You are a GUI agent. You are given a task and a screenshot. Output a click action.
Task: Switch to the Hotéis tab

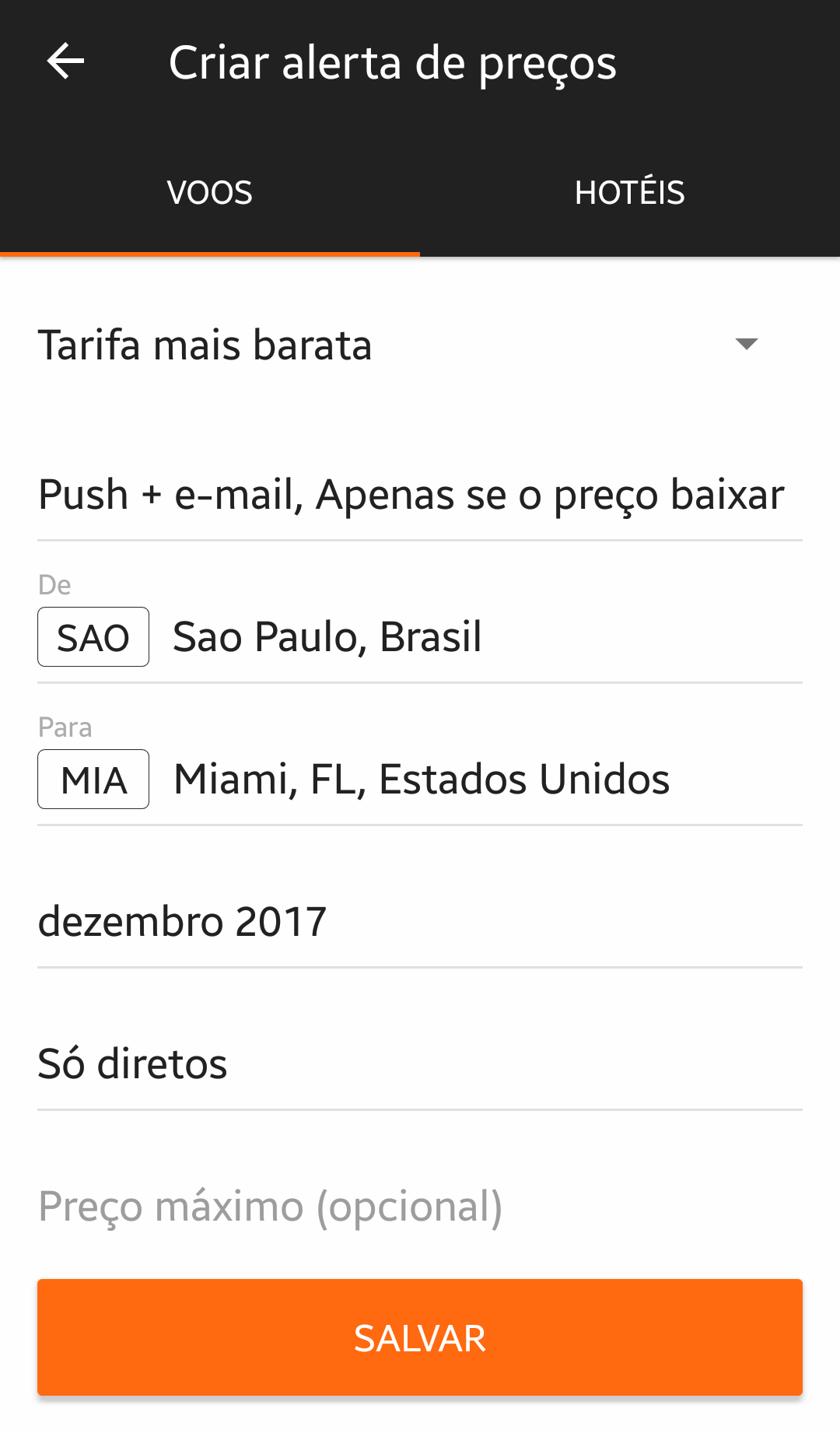click(629, 193)
